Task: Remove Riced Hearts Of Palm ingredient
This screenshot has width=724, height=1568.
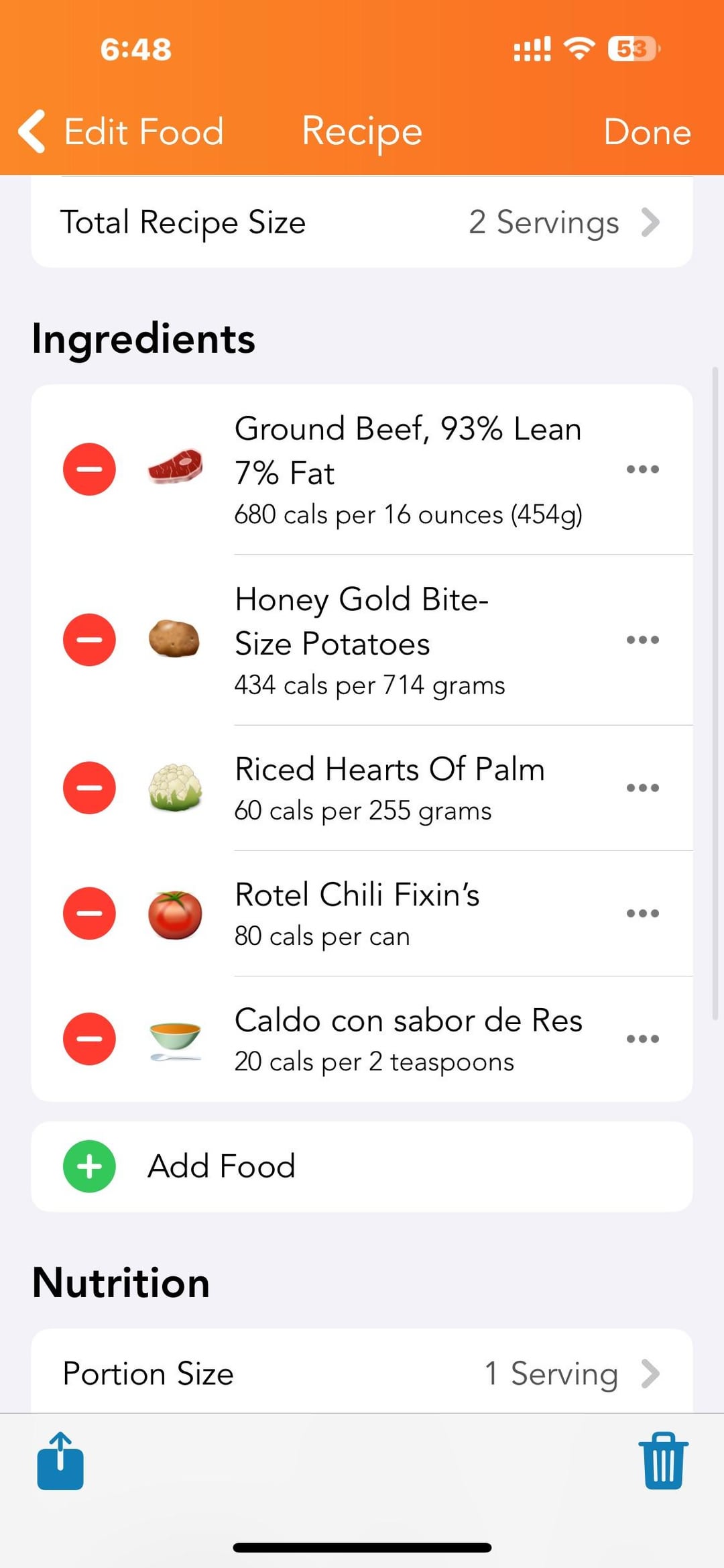Action: click(89, 788)
